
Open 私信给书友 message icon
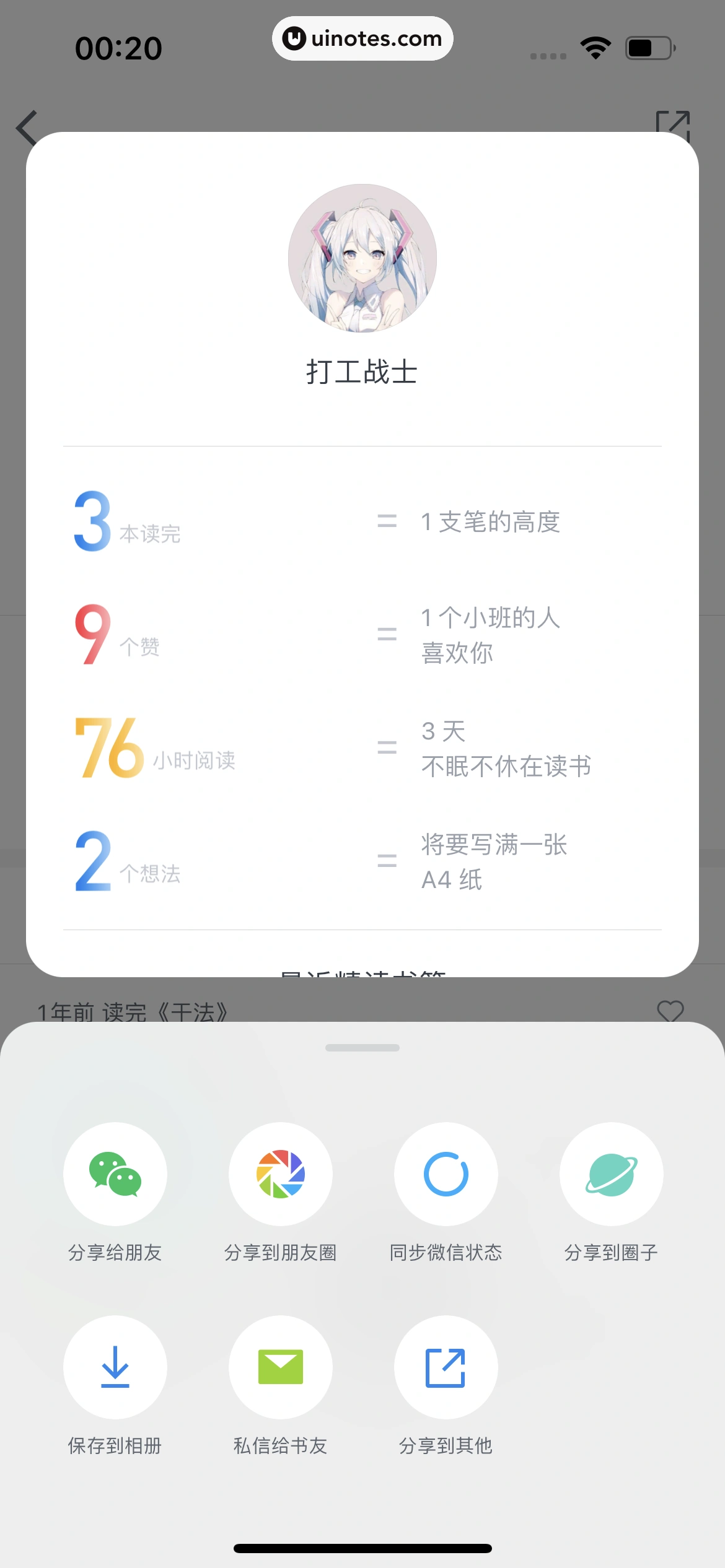pyautogui.click(x=280, y=1369)
